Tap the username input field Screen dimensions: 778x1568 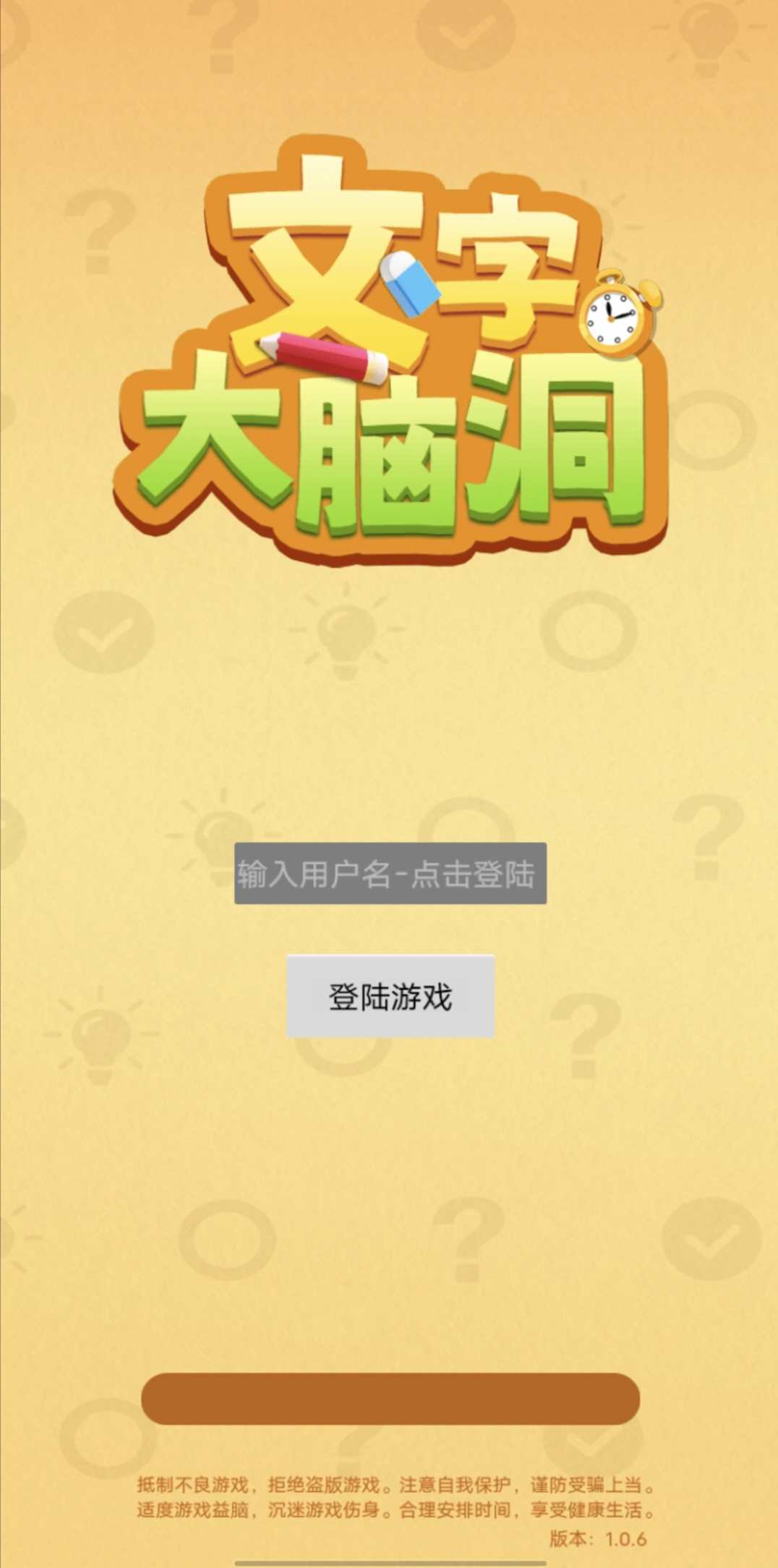pos(390,873)
